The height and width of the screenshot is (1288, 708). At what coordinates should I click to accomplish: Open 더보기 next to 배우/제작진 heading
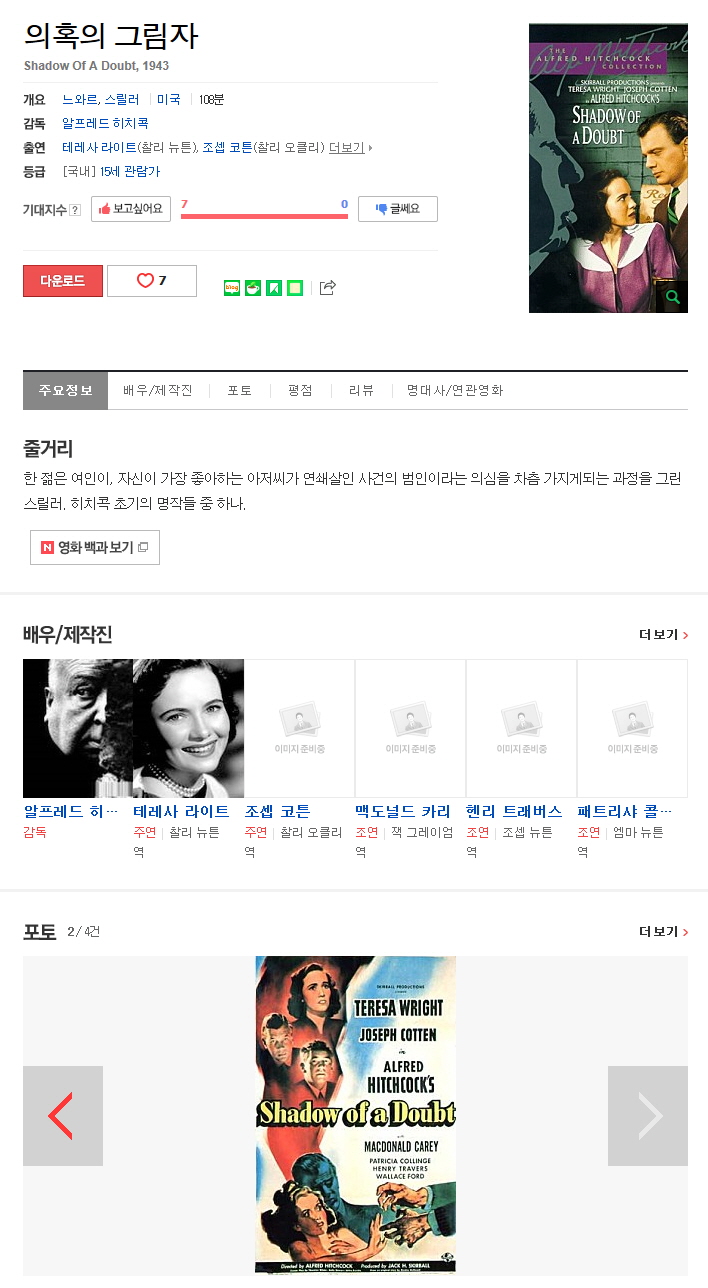click(x=664, y=635)
